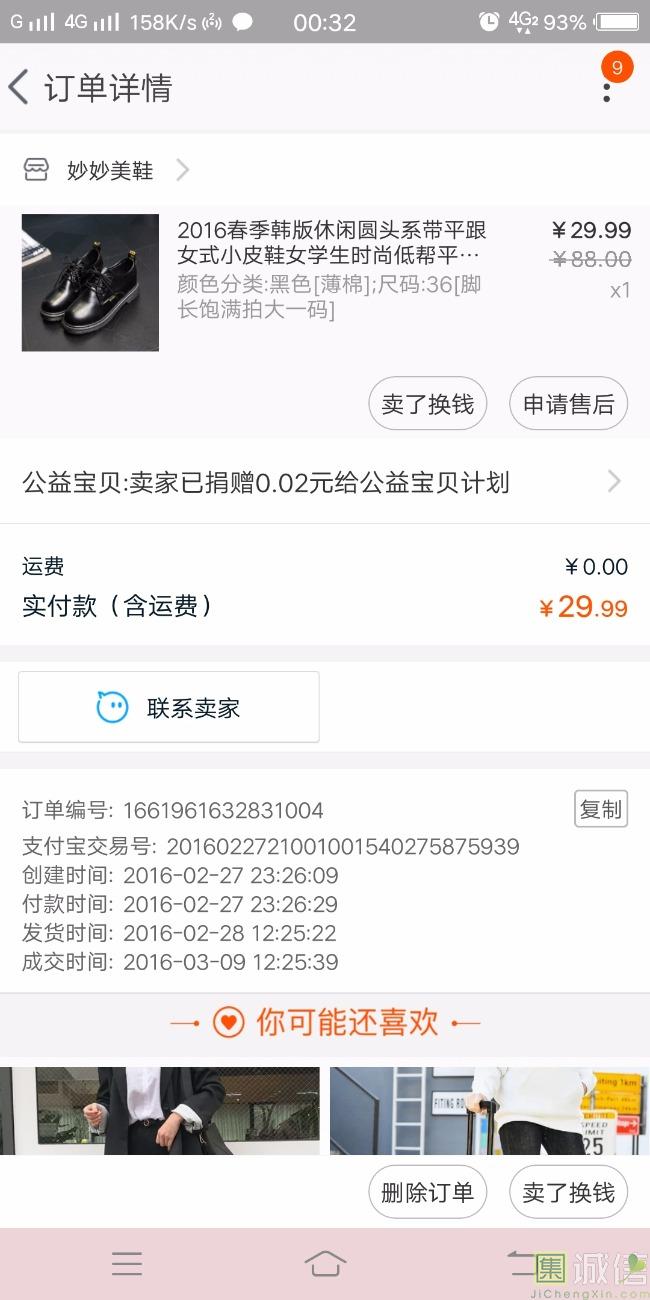The height and width of the screenshot is (1300, 650).
Task: Apply for after-sales with 申请售后
Action: point(568,404)
